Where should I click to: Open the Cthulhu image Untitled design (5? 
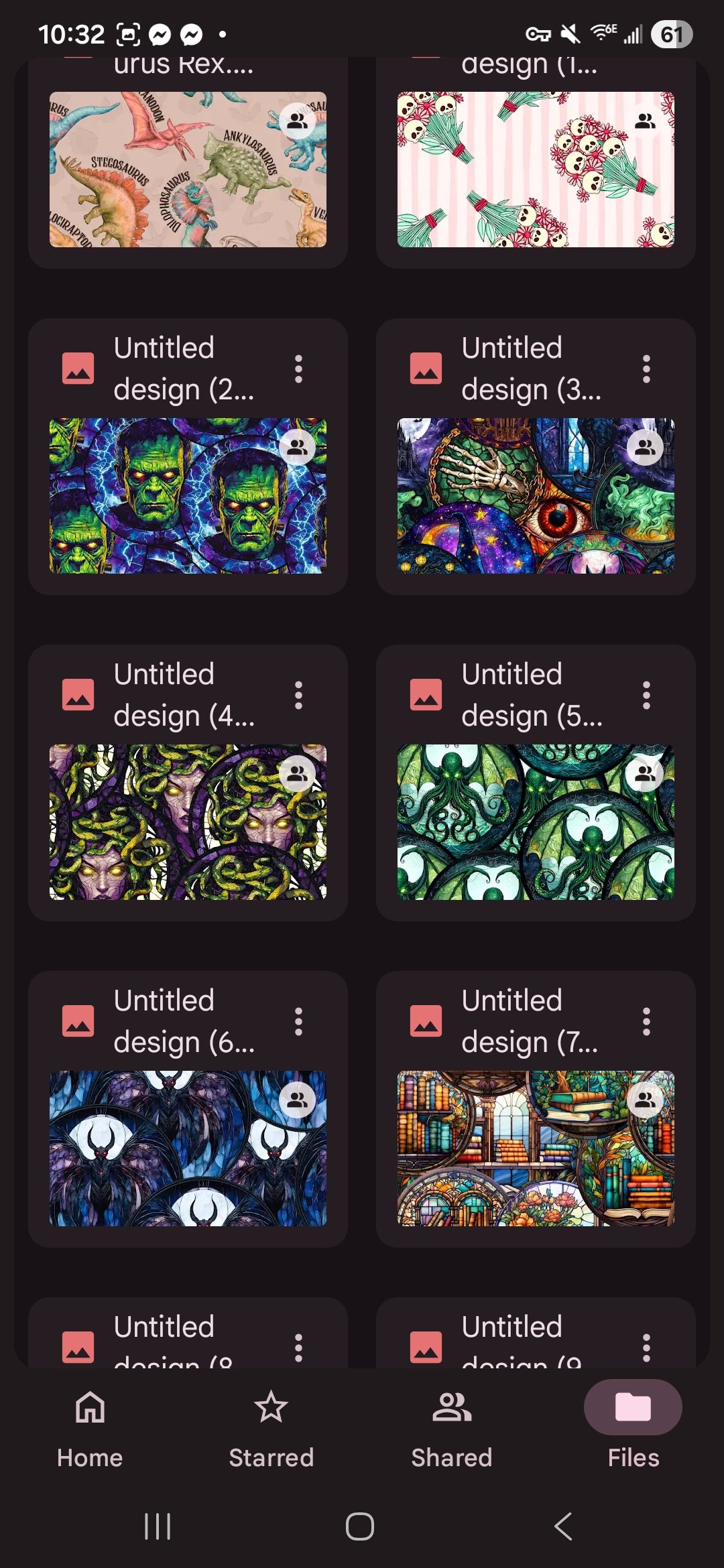pos(535,822)
